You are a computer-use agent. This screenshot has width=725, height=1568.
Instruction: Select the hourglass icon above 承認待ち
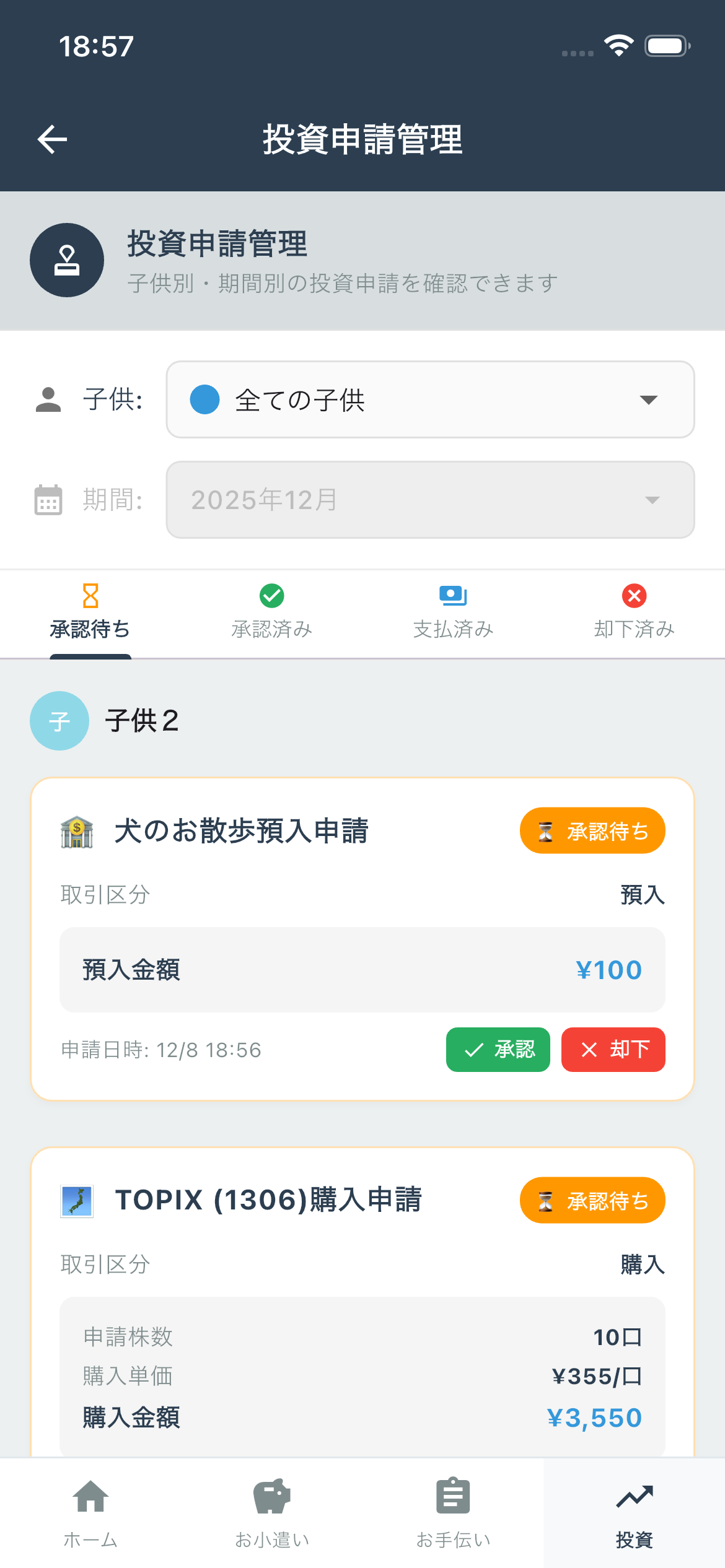[x=90, y=596]
